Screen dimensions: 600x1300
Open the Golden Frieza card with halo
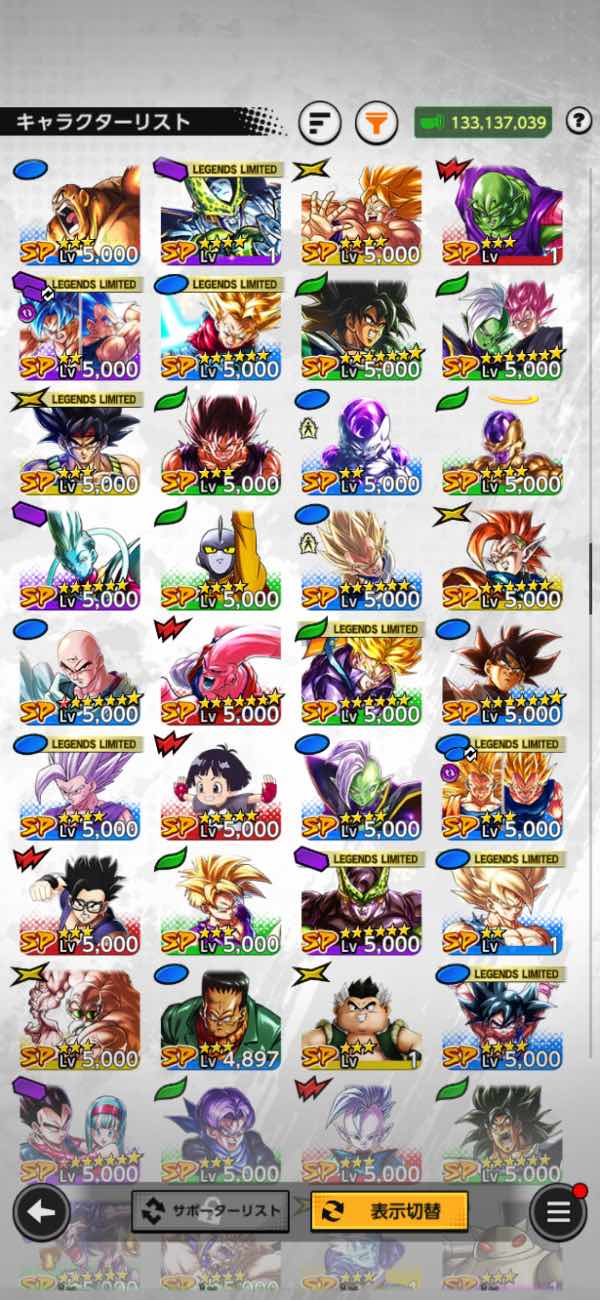pos(502,445)
